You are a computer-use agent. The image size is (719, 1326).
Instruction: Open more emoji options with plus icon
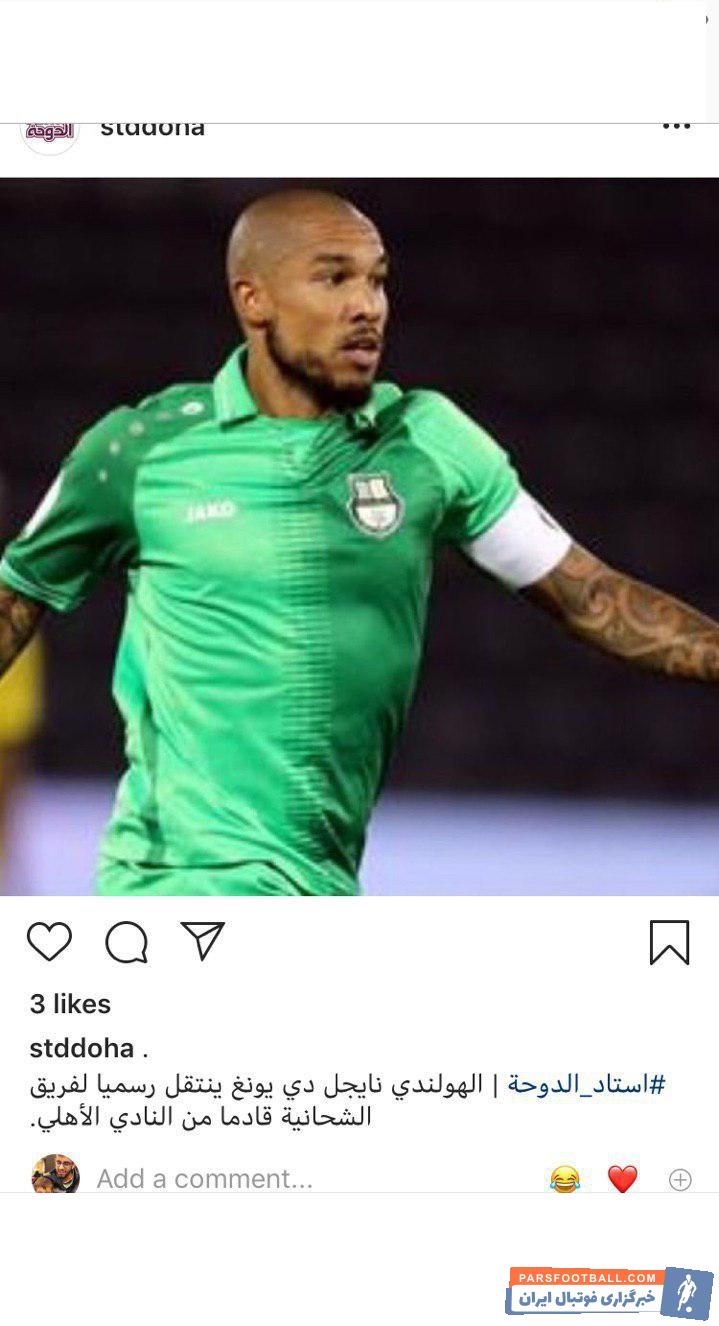(680, 1180)
